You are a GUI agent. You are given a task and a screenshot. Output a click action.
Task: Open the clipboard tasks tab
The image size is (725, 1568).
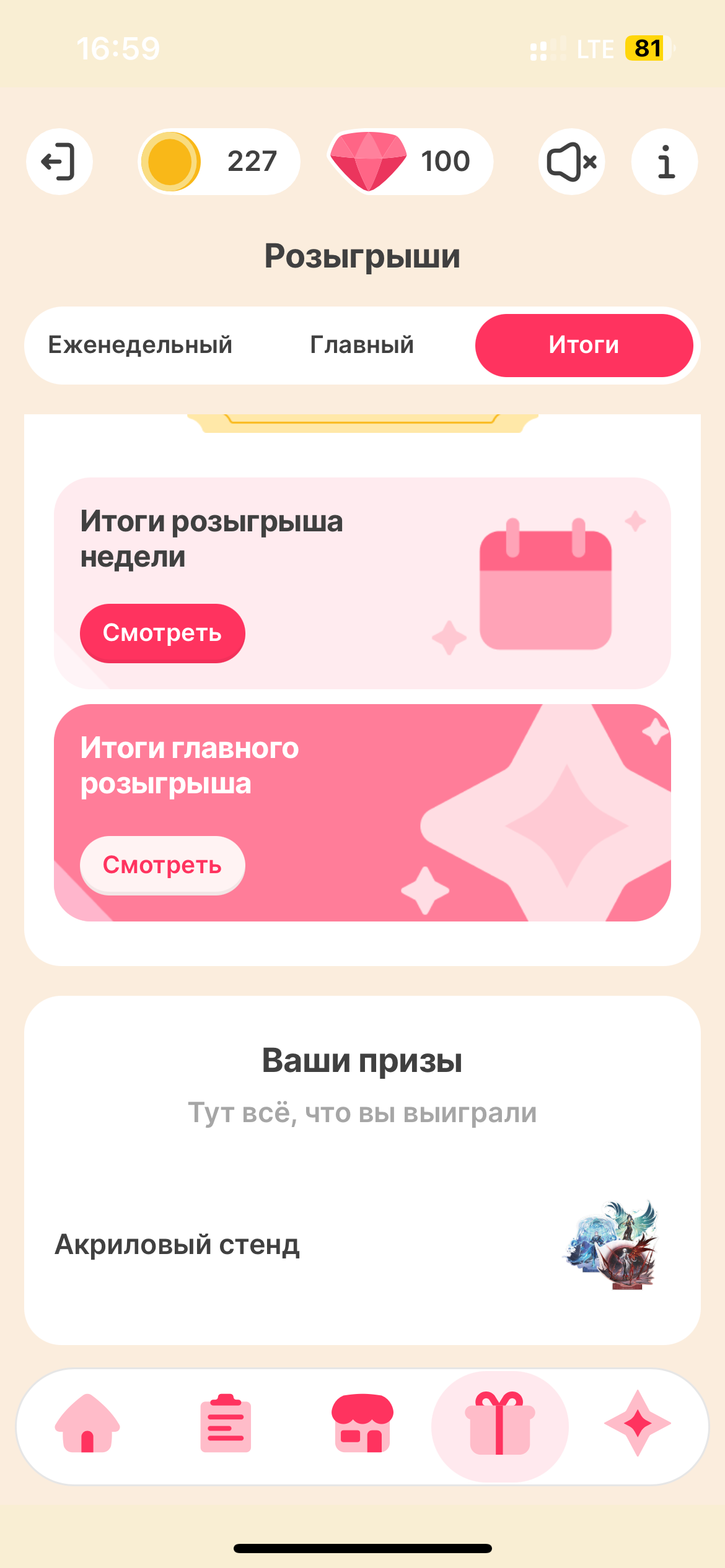pyautogui.click(x=226, y=1423)
